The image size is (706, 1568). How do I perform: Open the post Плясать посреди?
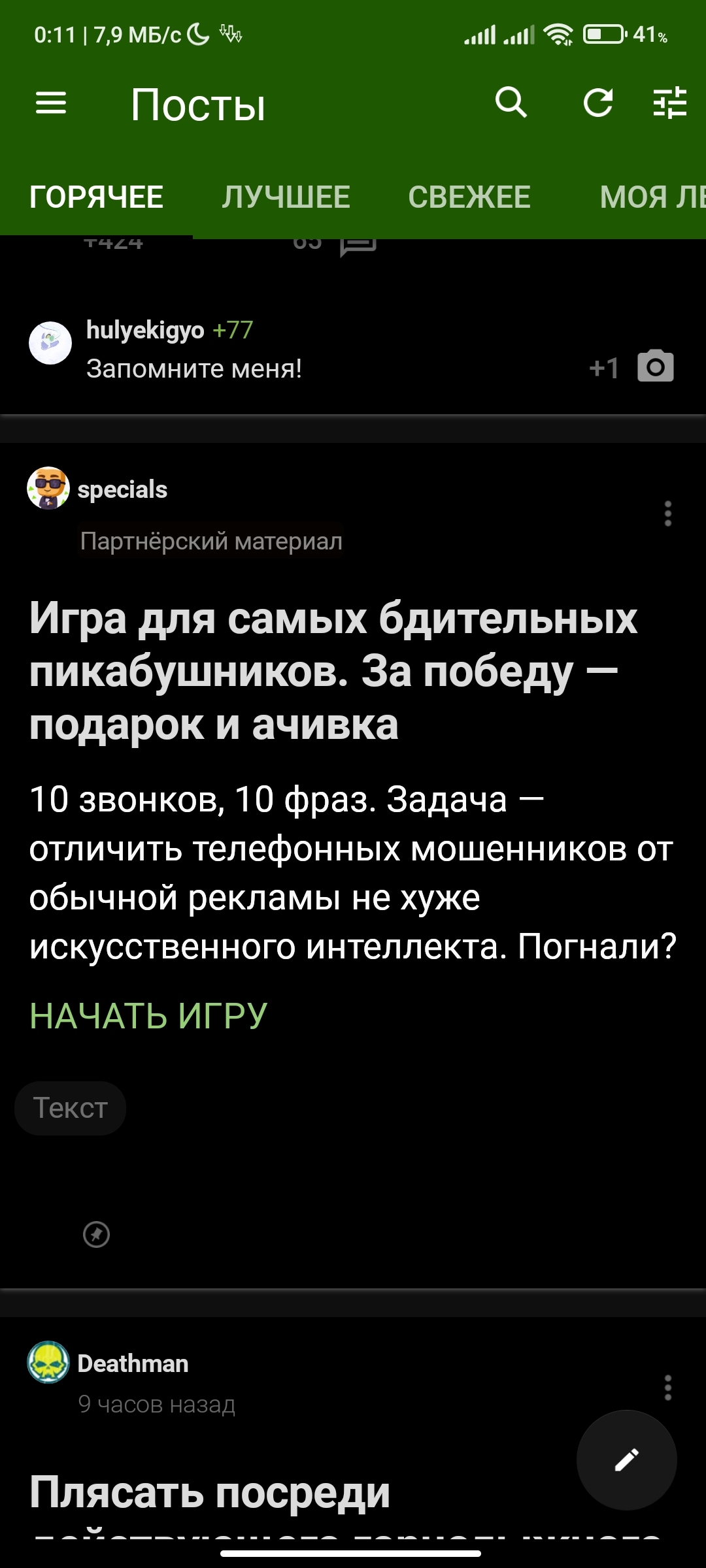[210, 1493]
